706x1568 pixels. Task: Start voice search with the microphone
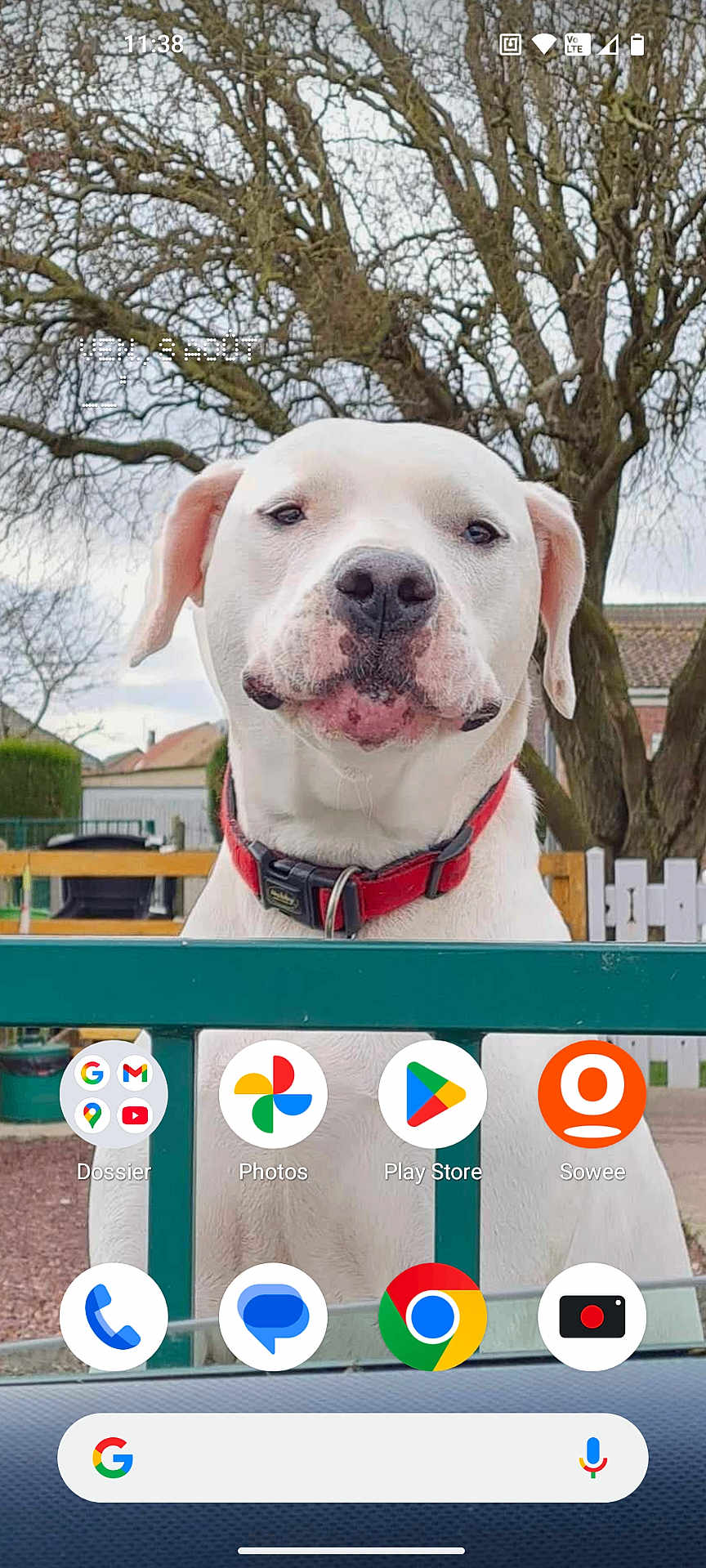coord(592,1458)
